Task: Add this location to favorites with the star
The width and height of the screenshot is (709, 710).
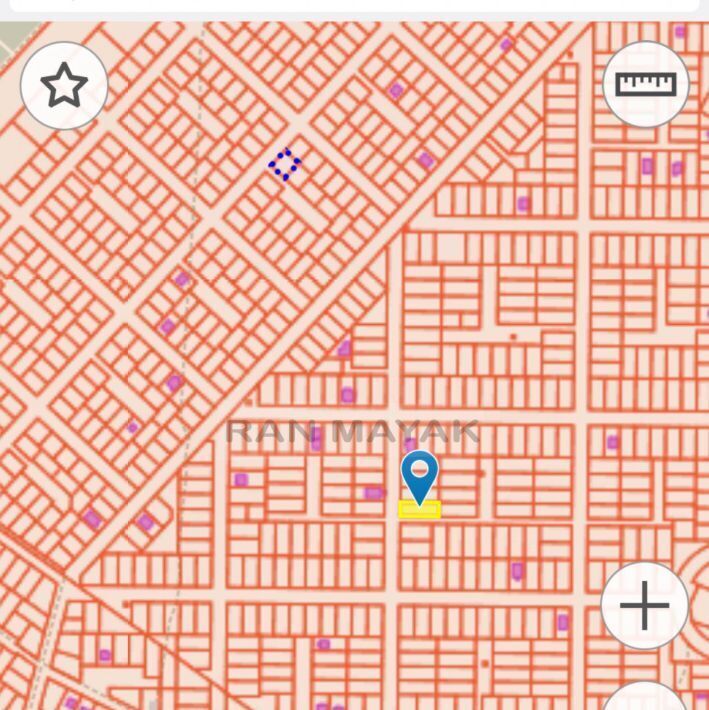Action: tap(64, 86)
